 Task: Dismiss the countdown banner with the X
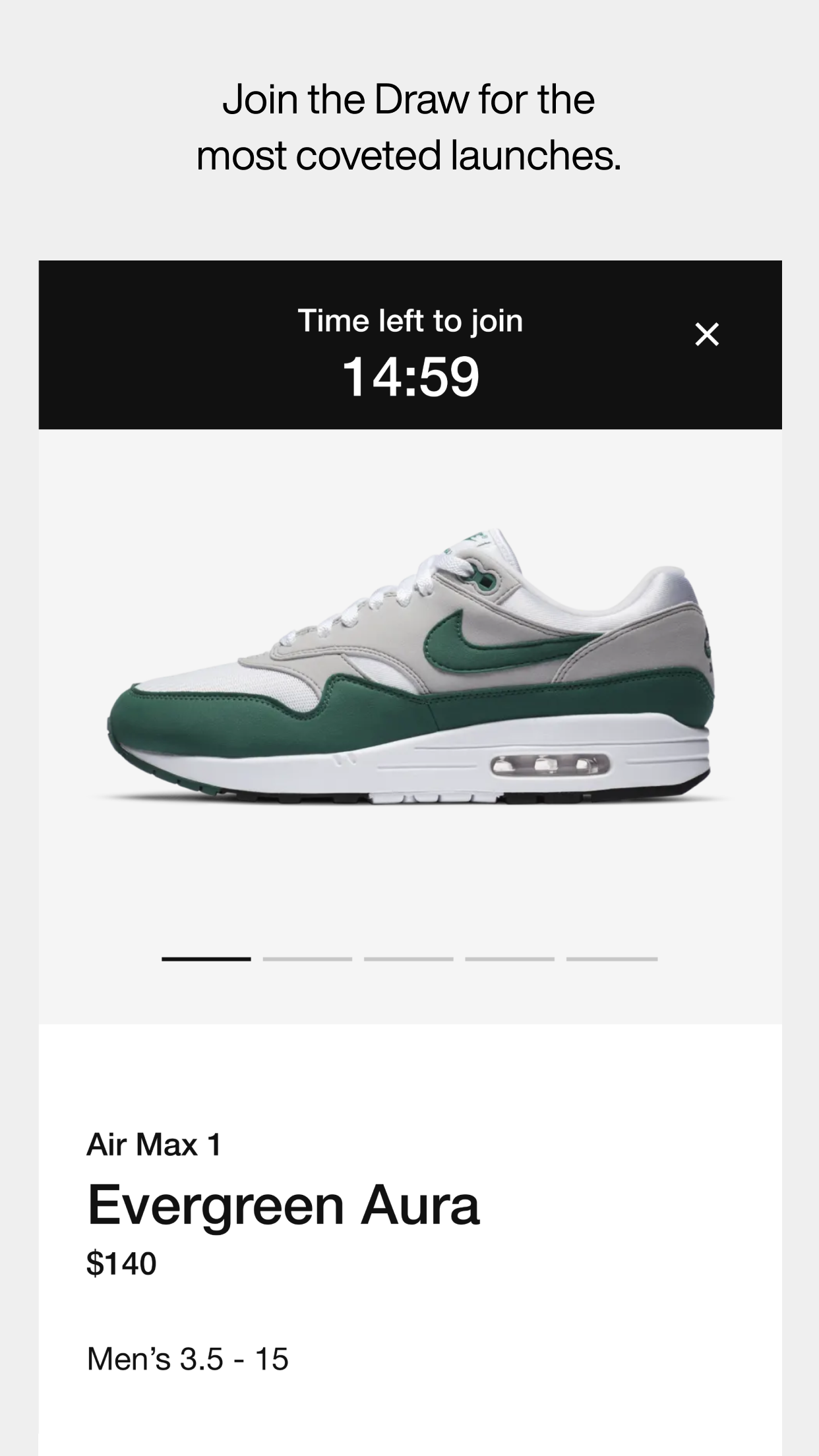coord(707,334)
